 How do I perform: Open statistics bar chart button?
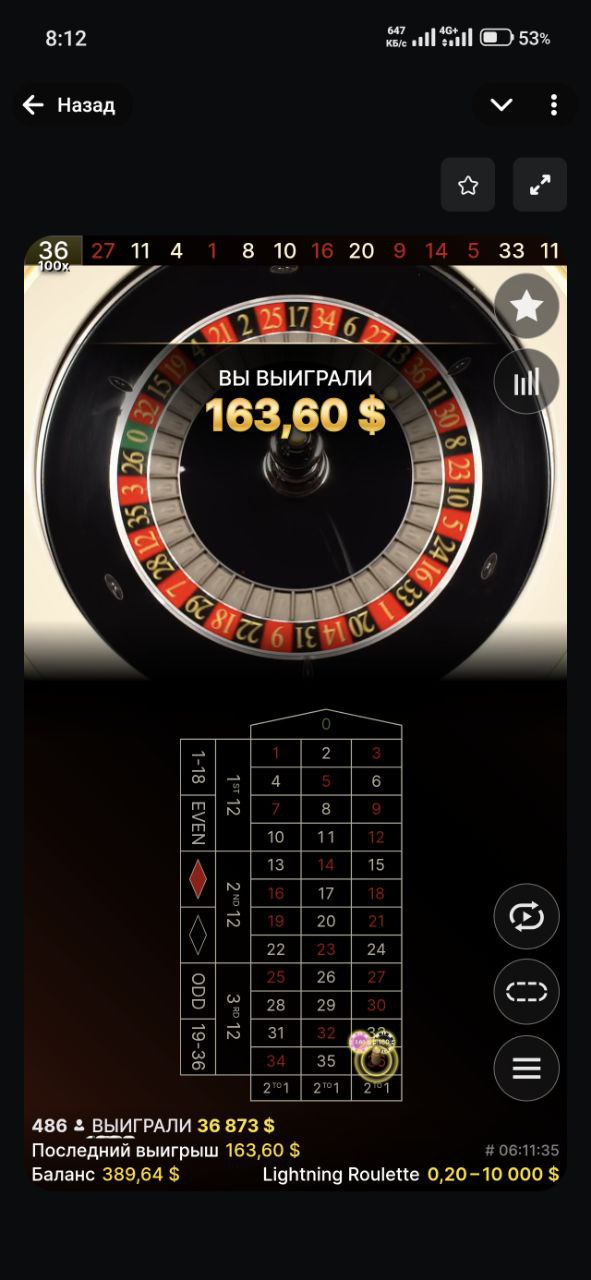click(527, 382)
